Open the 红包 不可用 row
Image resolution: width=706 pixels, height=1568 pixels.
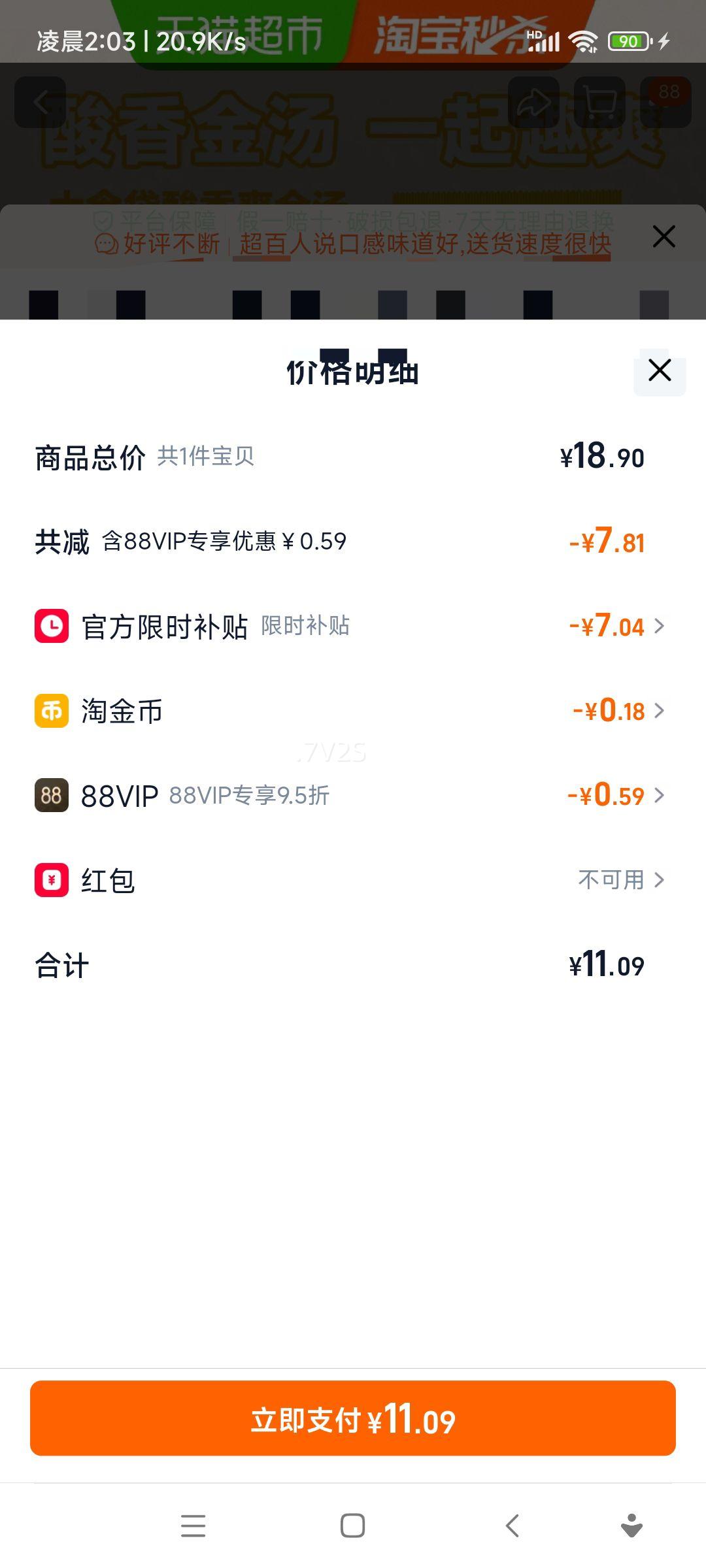click(x=620, y=880)
